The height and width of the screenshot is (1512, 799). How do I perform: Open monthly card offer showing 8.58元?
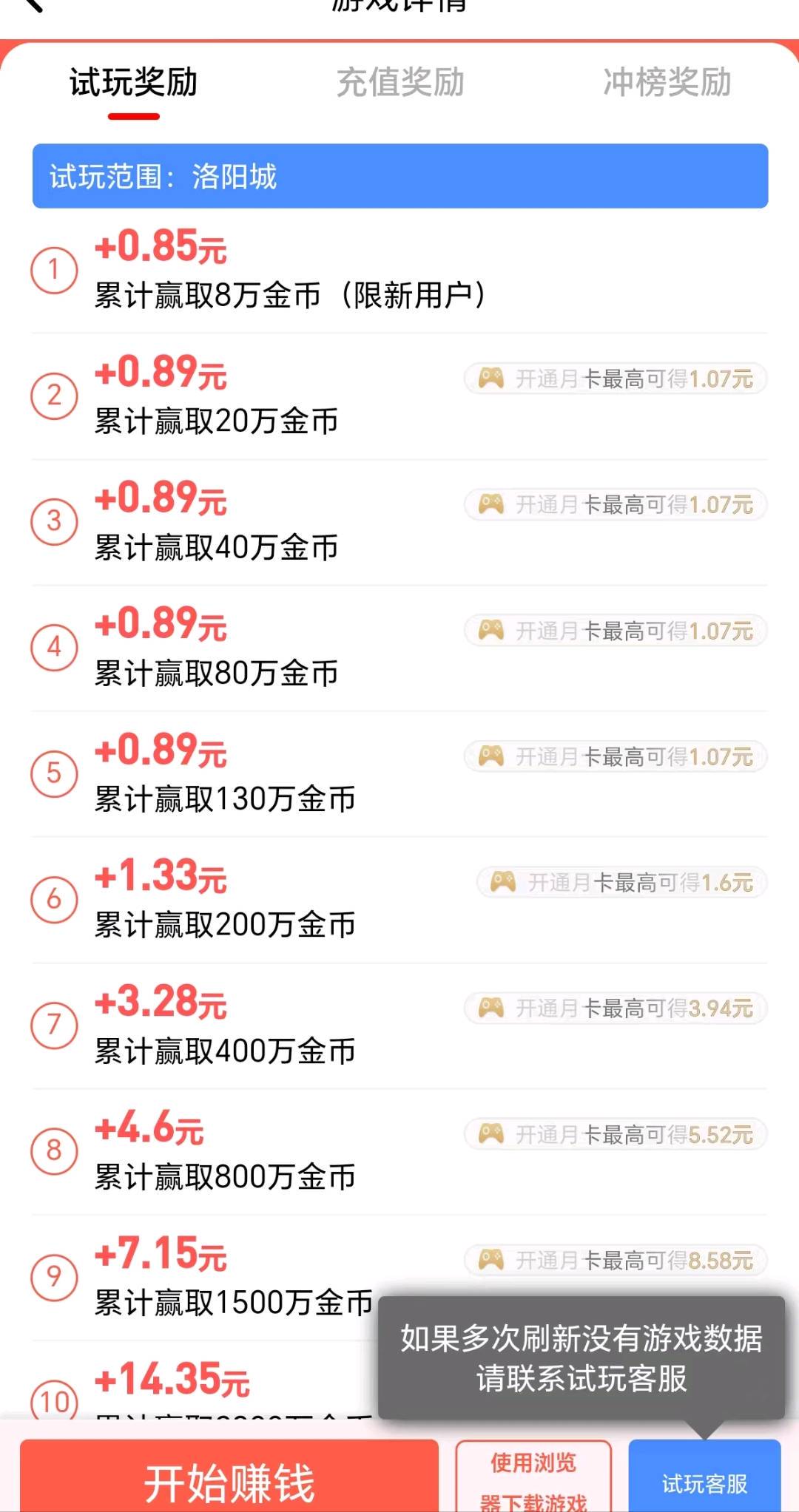pyautogui.click(x=616, y=1260)
